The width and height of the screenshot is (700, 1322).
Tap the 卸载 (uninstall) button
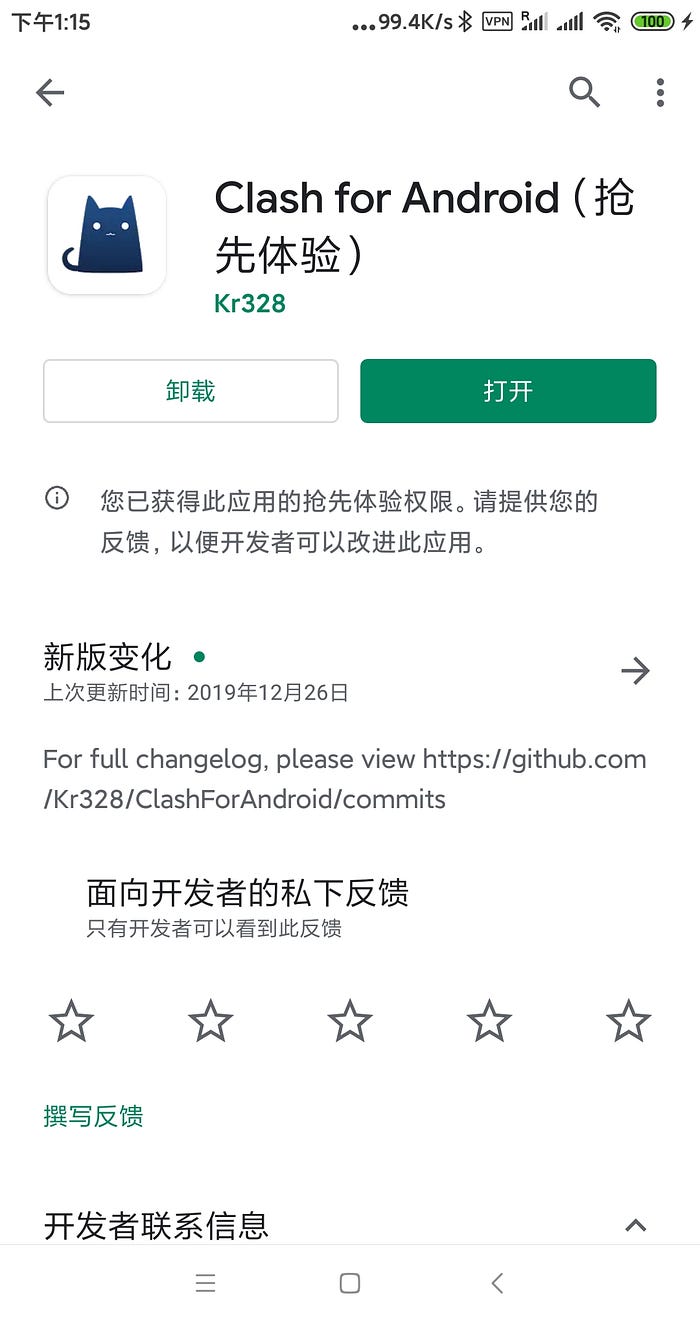tap(191, 391)
